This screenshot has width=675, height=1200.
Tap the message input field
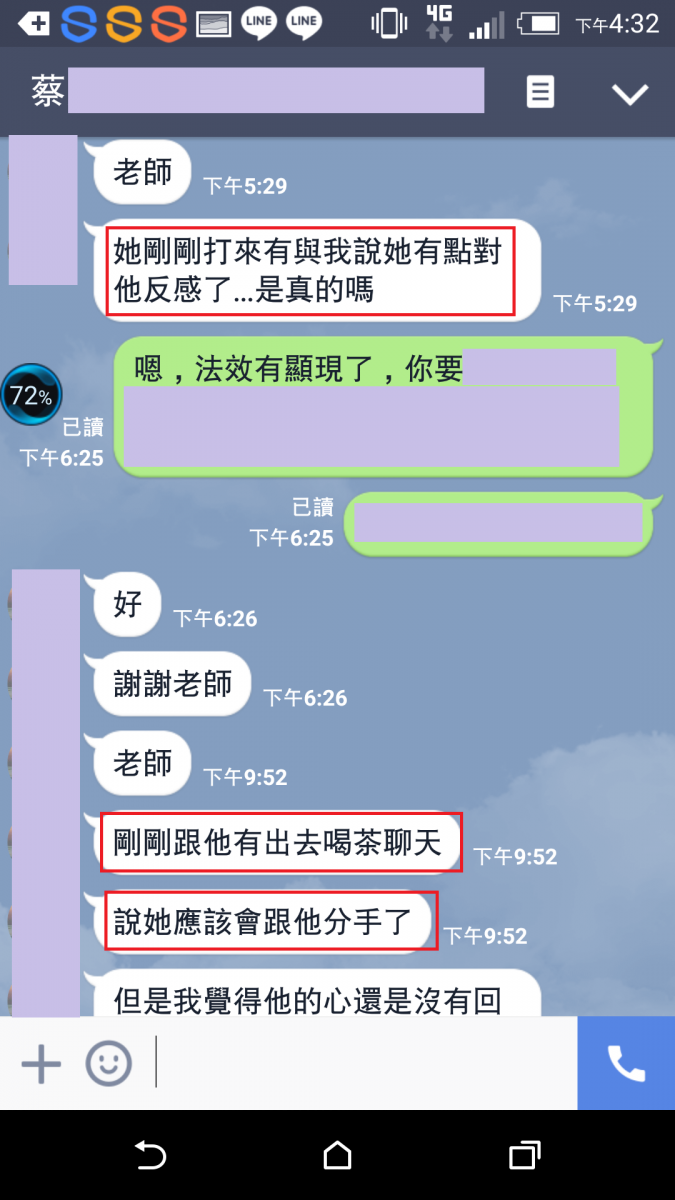pos(365,1063)
